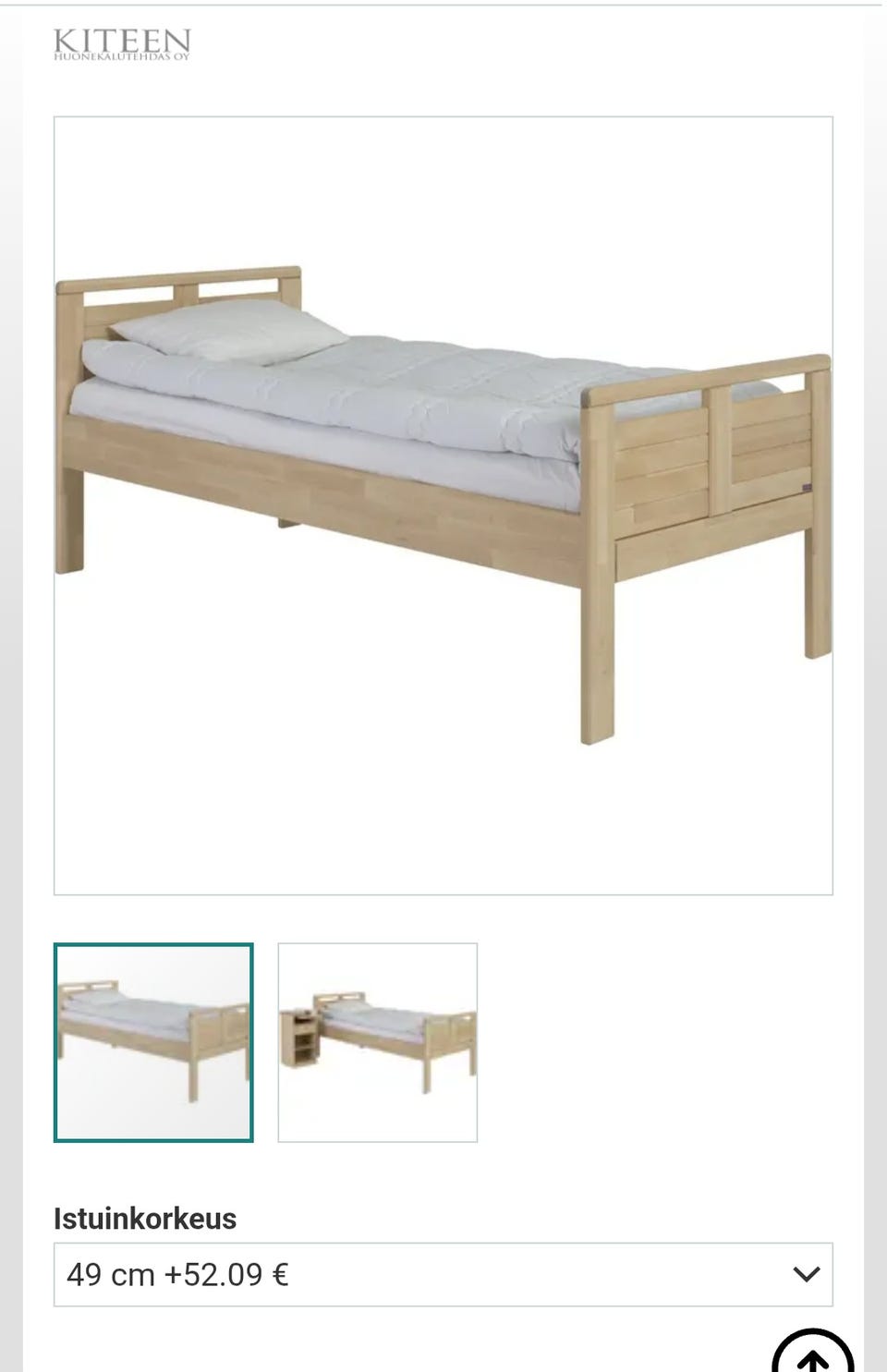Open the main bed product image
The image size is (887, 1372).
pos(443,505)
